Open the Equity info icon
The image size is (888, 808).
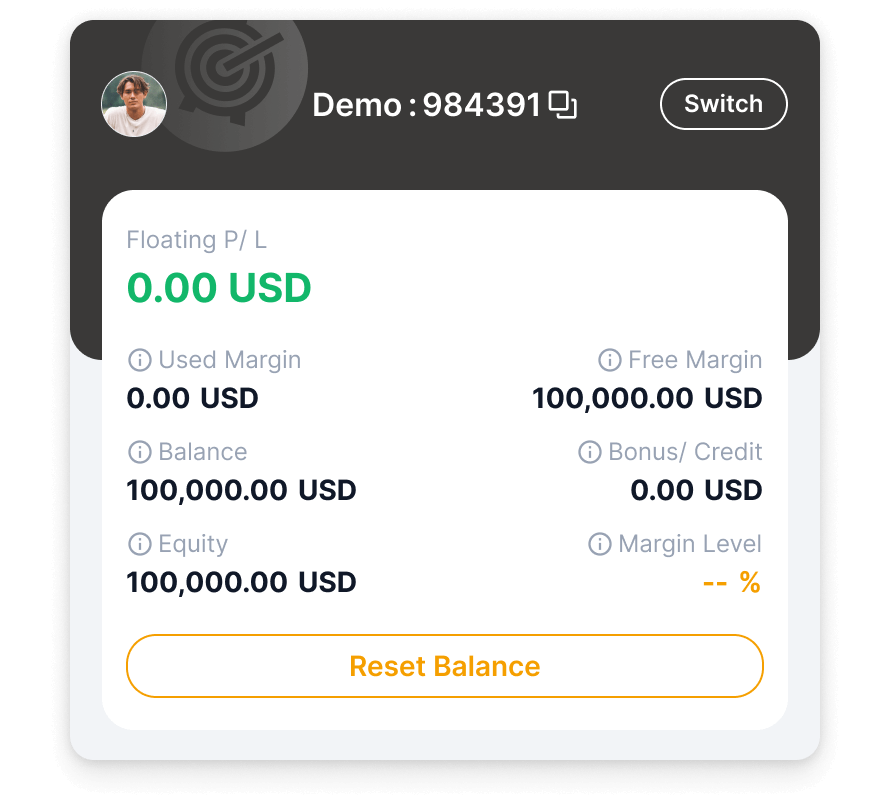tap(140, 544)
